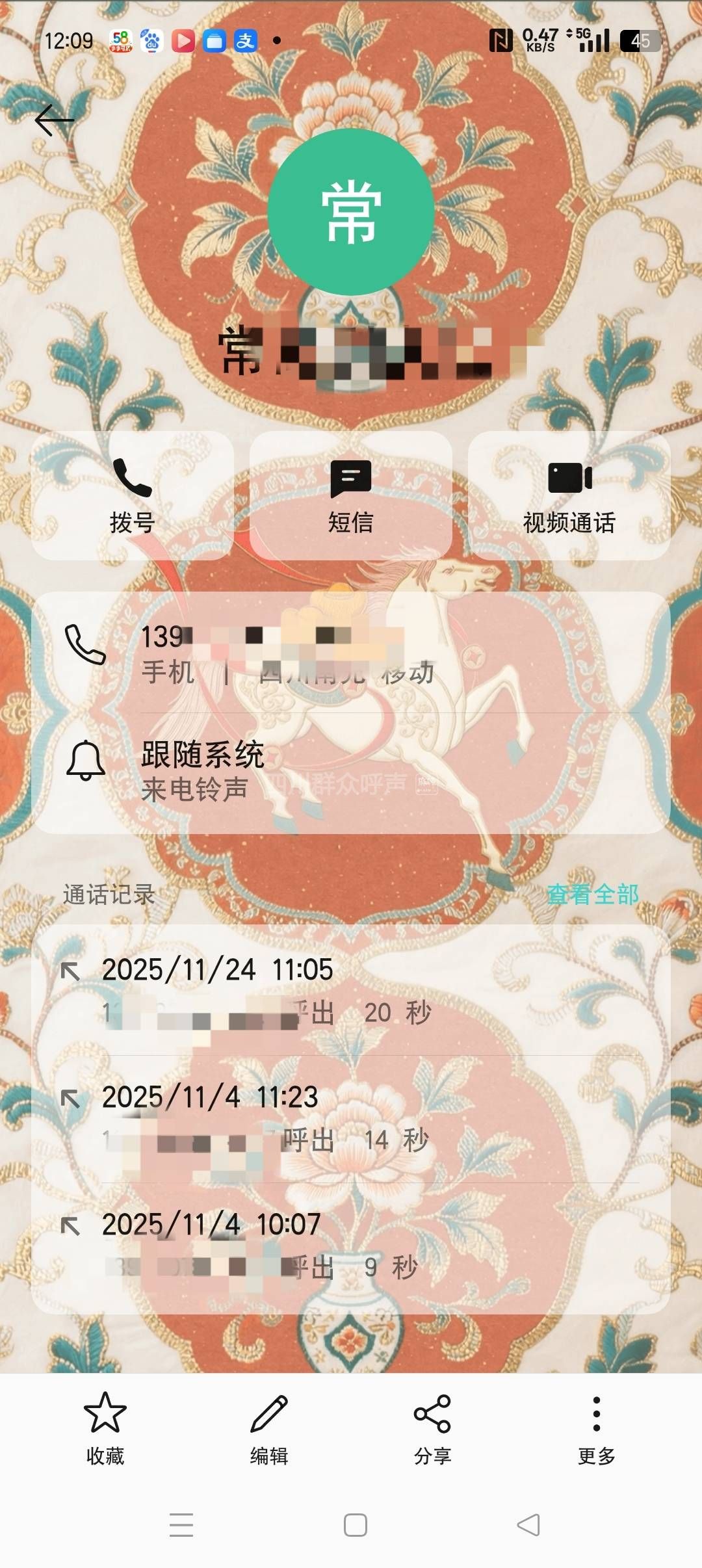The height and width of the screenshot is (1568, 702).
Task: Open the 来电铃声 ringtone setting
Action: pos(351,772)
